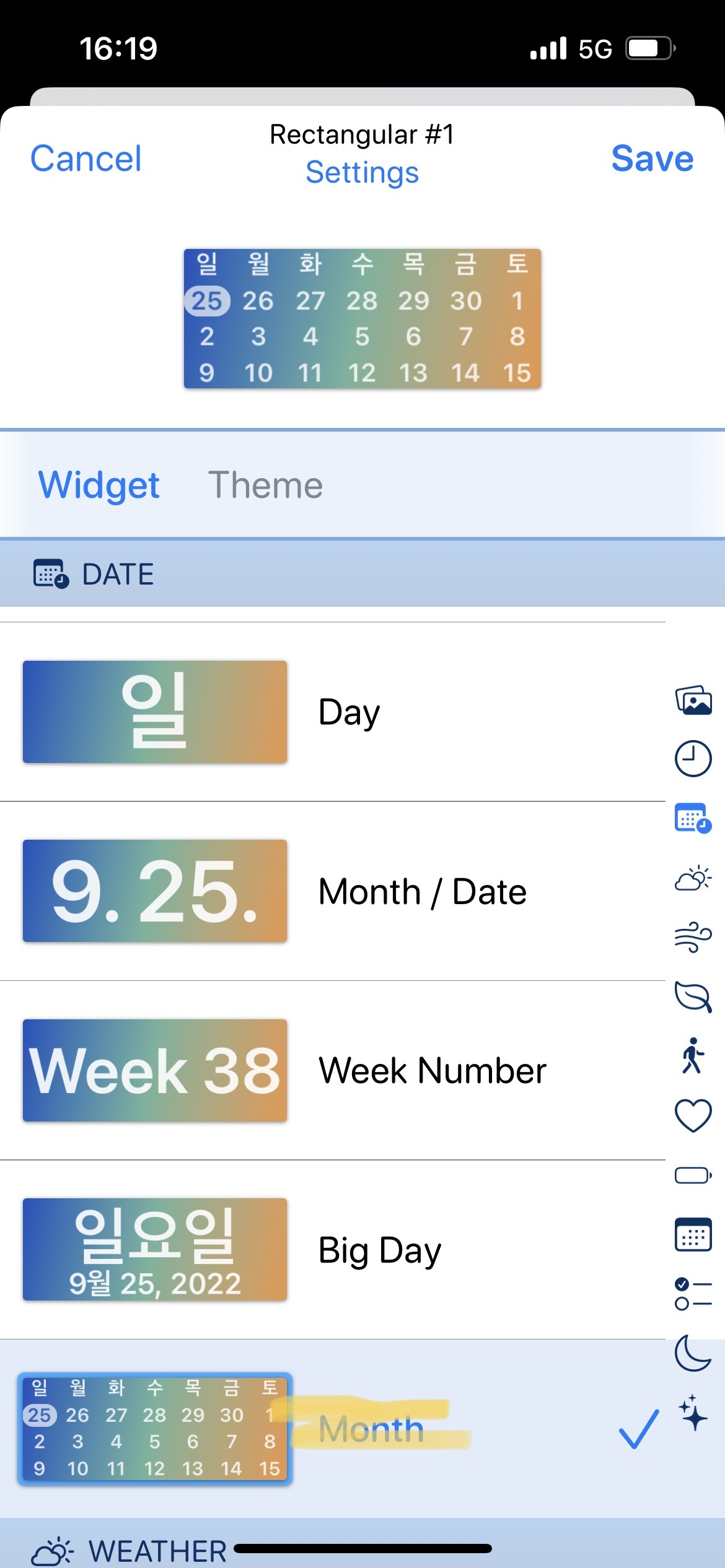Screen dimensions: 725x1568
Task: Open the Settings link under the title
Action: (362, 172)
